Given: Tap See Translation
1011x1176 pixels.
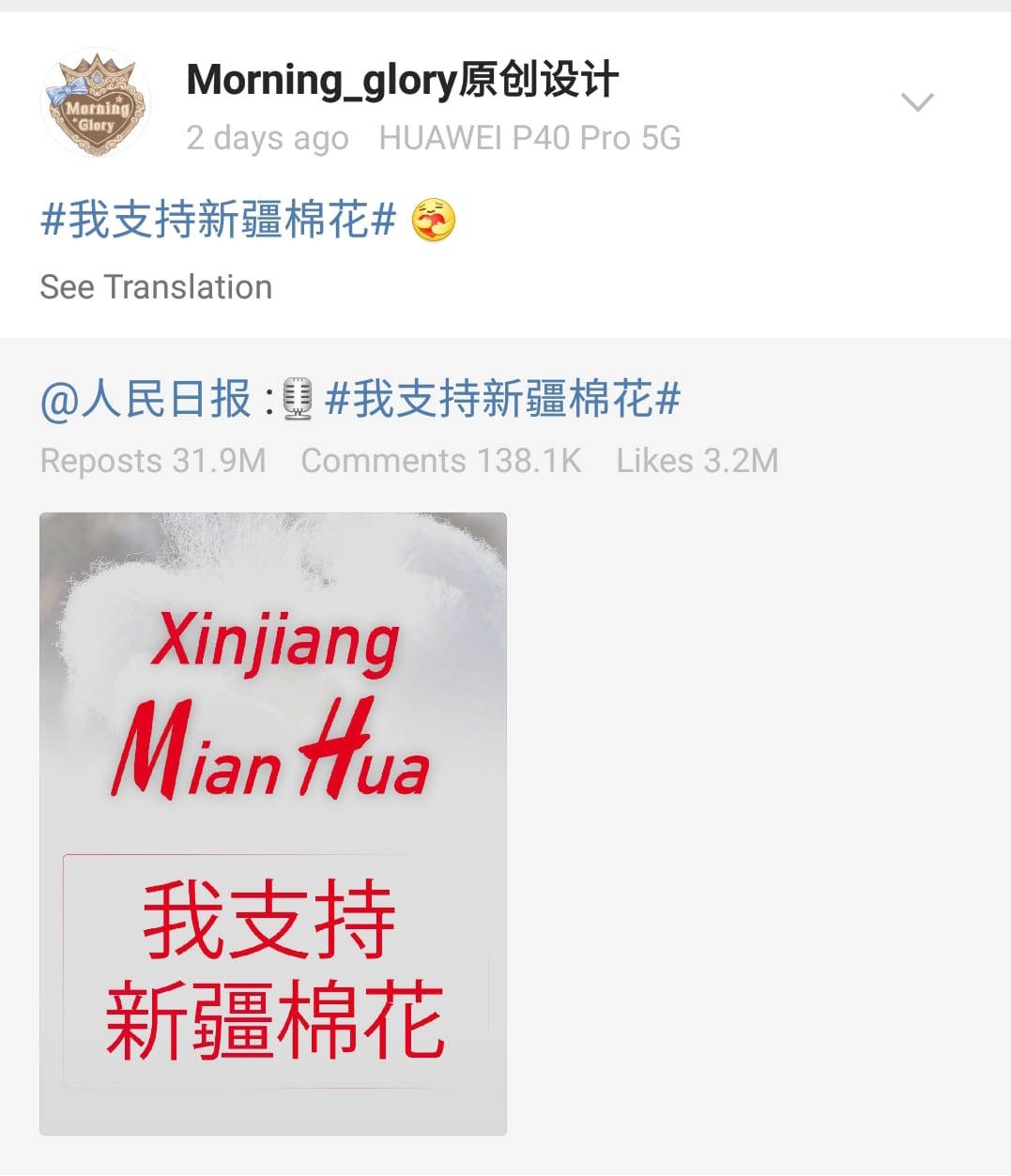Looking at the screenshot, I should [x=156, y=287].
